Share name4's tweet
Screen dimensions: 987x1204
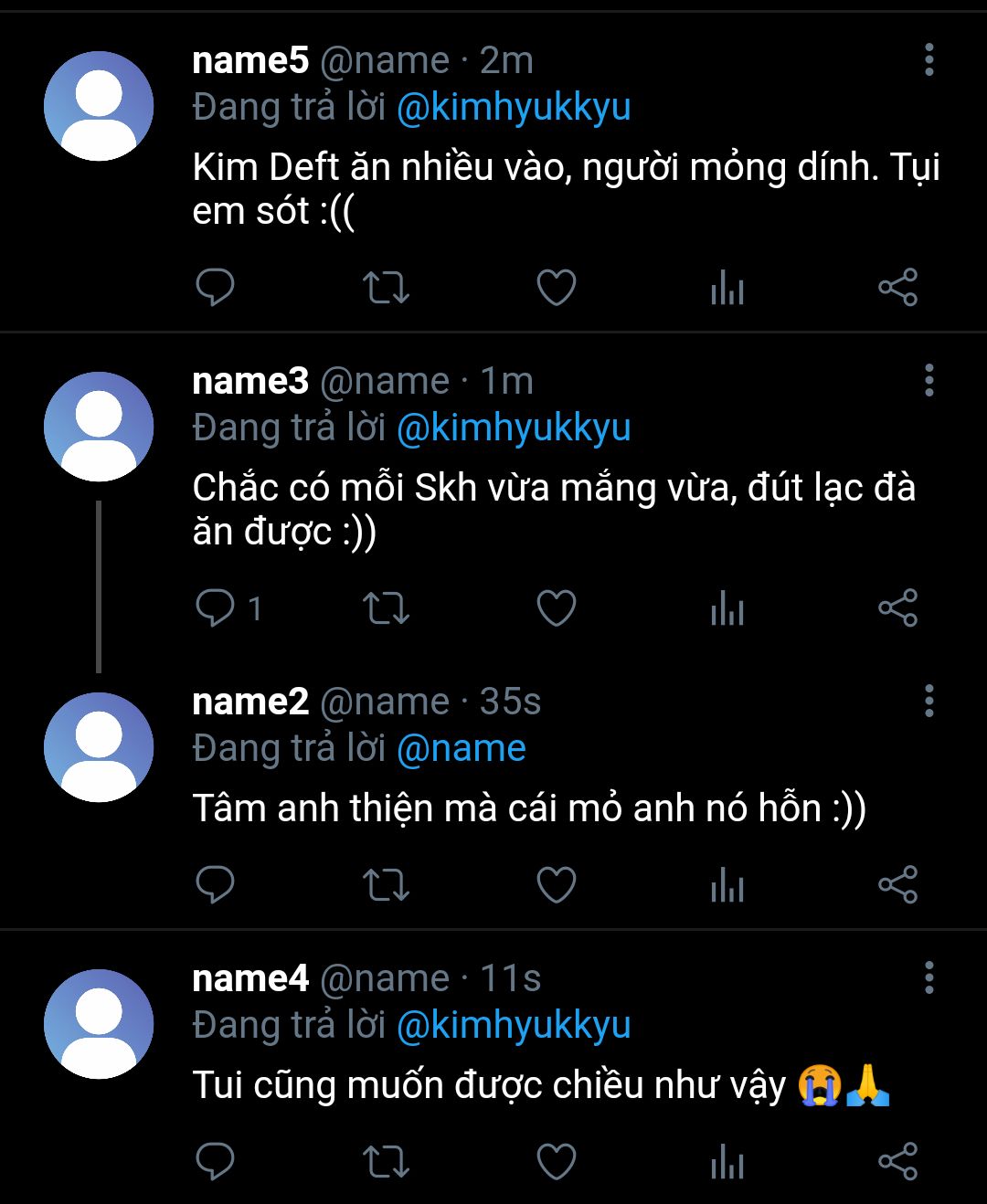pyautogui.click(x=897, y=1162)
